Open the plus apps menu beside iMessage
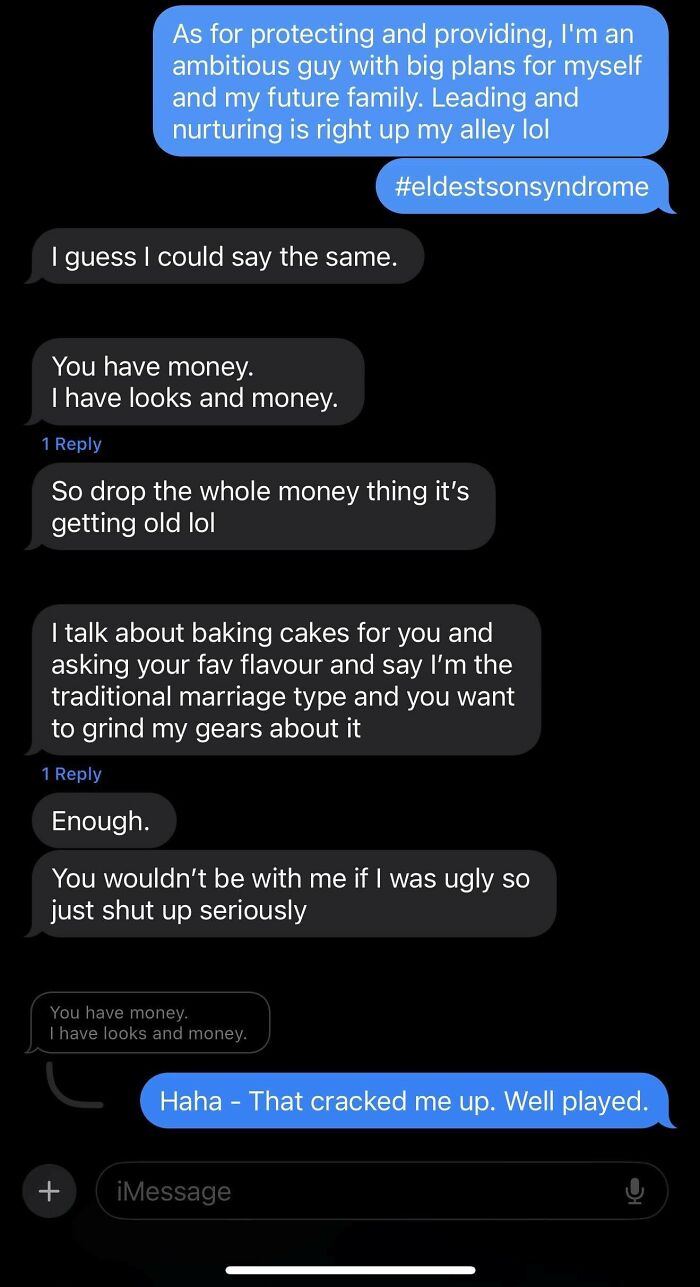 (49, 1190)
